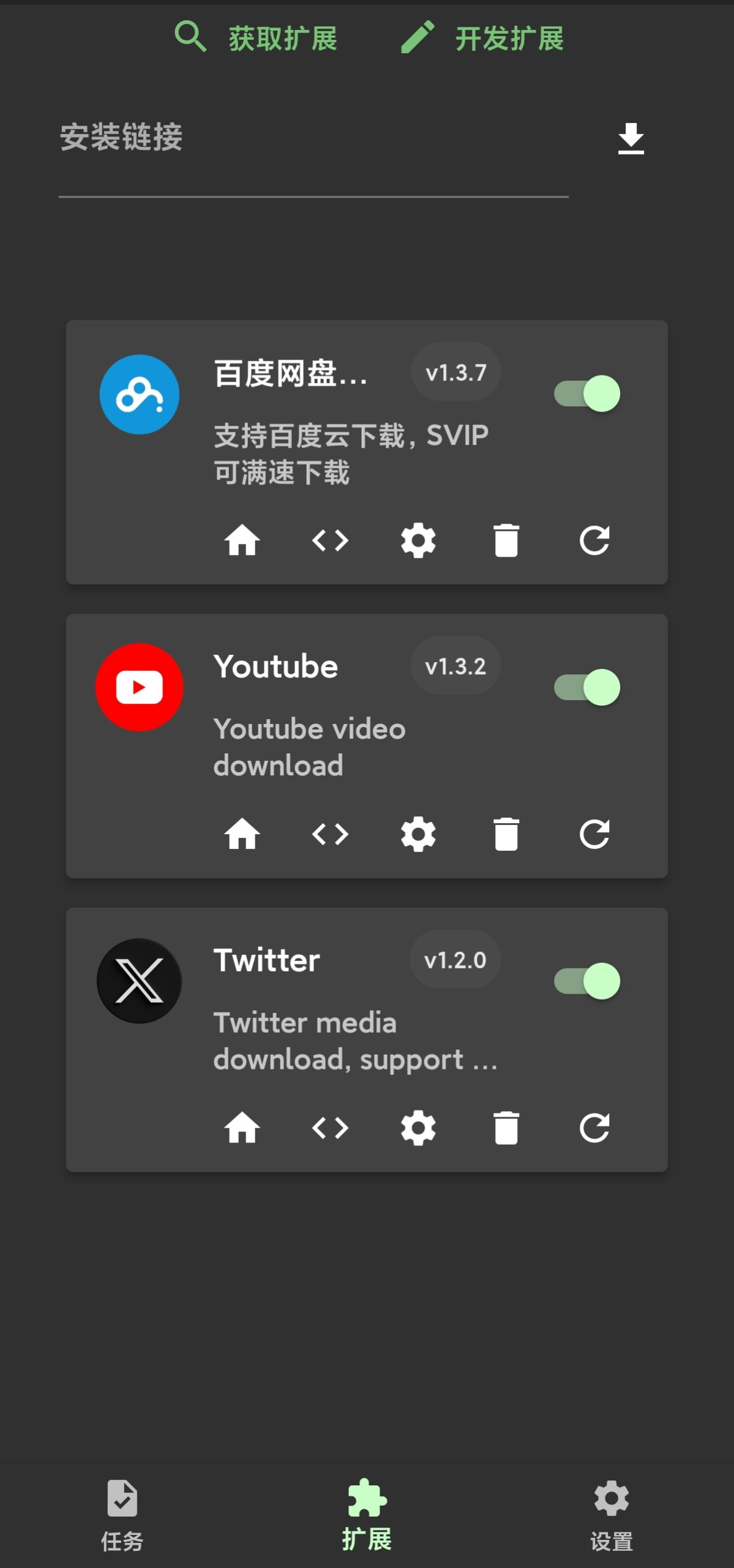Viewport: 734px width, 1568px height.
Task: Click the download icon beside 安装链接
Action: pyautogui.click(x=632, y=138)
